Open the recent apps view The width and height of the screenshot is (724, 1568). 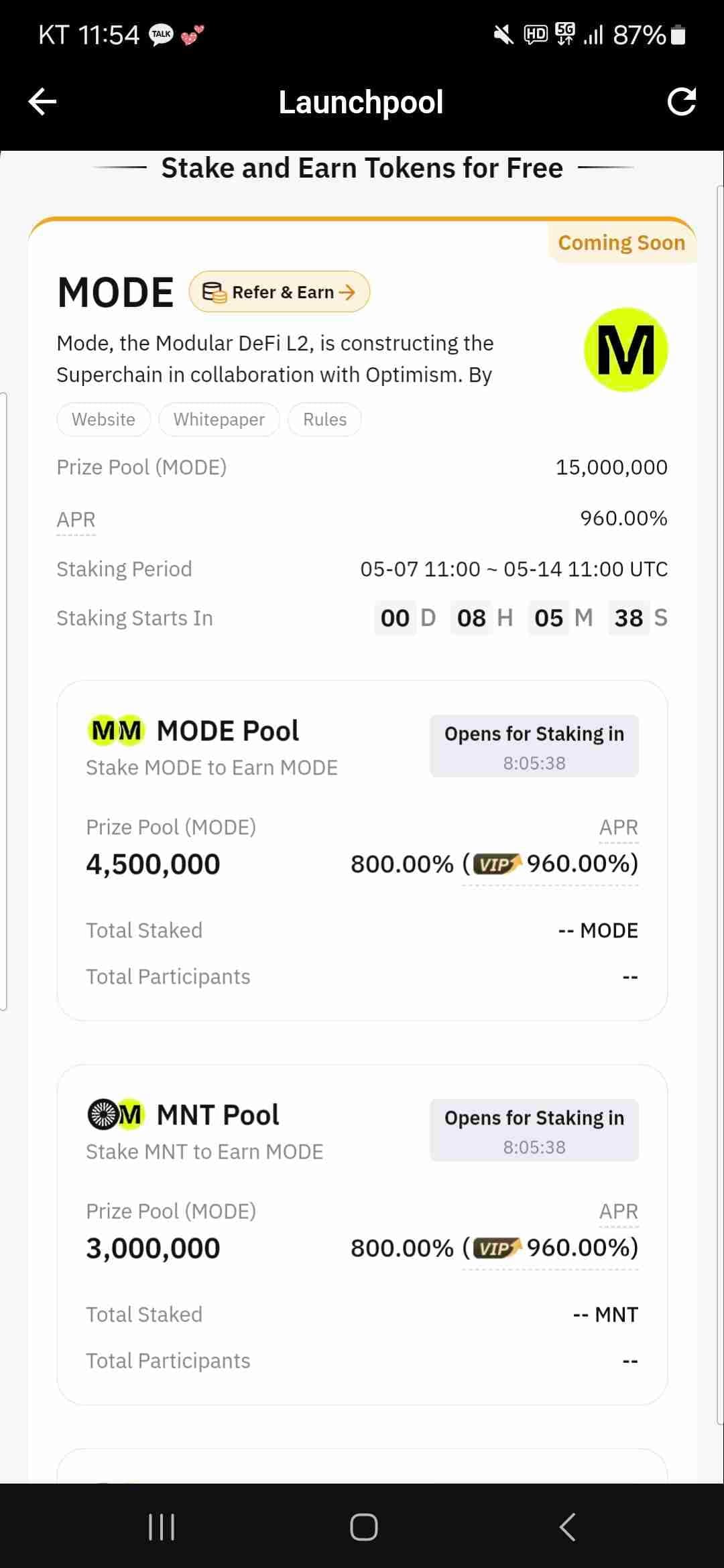(161, 1528)
